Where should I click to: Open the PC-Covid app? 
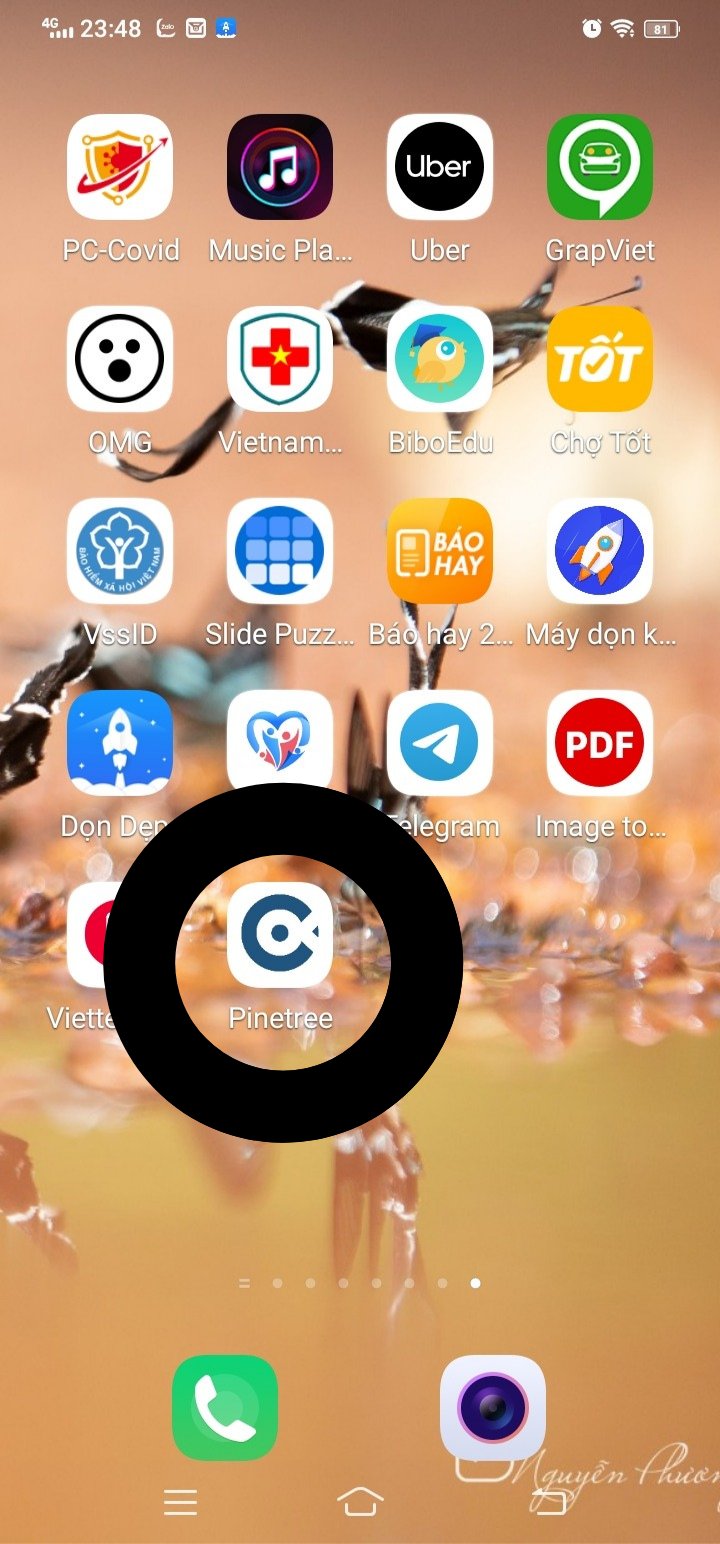click(120, 167)
